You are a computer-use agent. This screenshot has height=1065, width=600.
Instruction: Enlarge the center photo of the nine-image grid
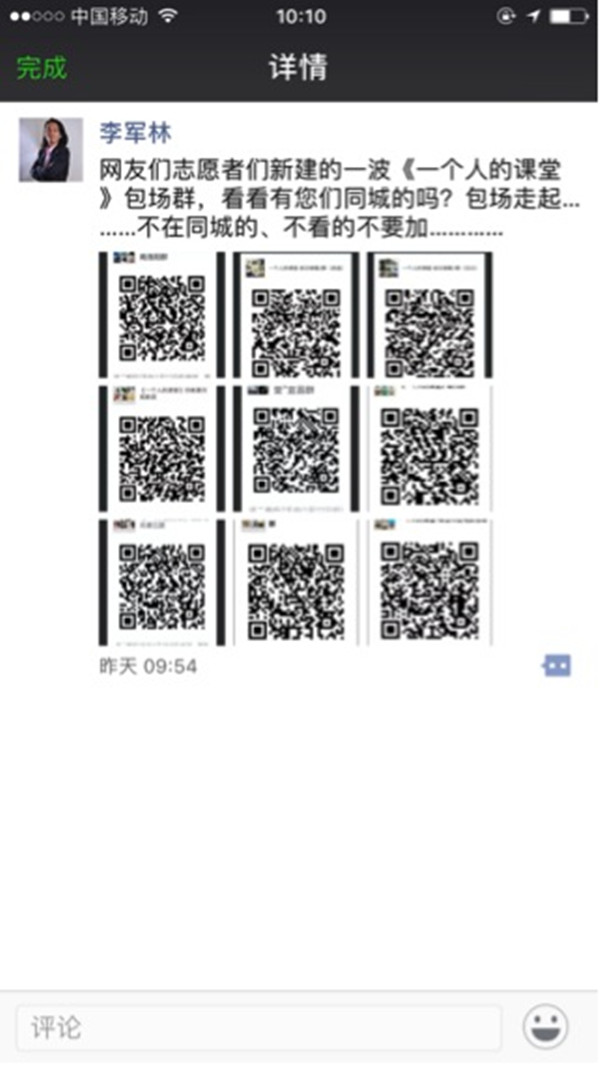point(296,448)
